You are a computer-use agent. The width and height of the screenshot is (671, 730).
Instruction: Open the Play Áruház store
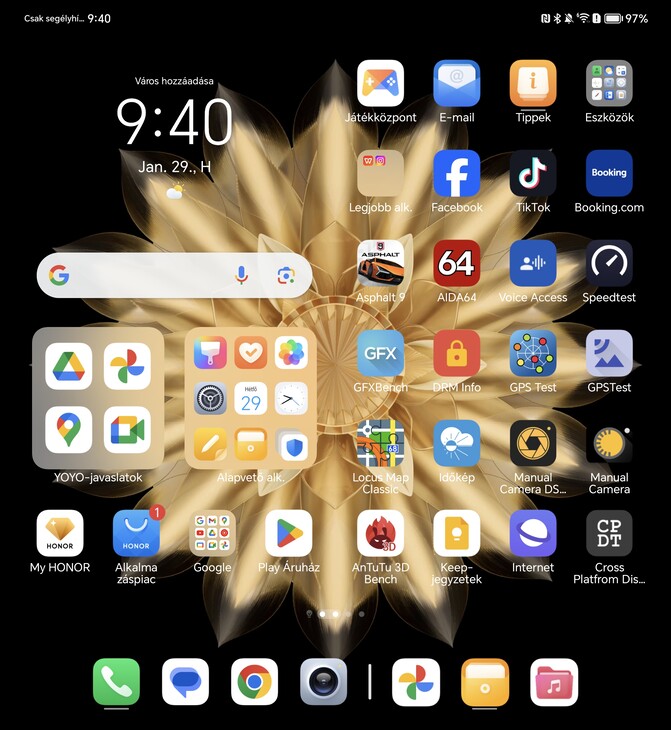pos(288,534)
